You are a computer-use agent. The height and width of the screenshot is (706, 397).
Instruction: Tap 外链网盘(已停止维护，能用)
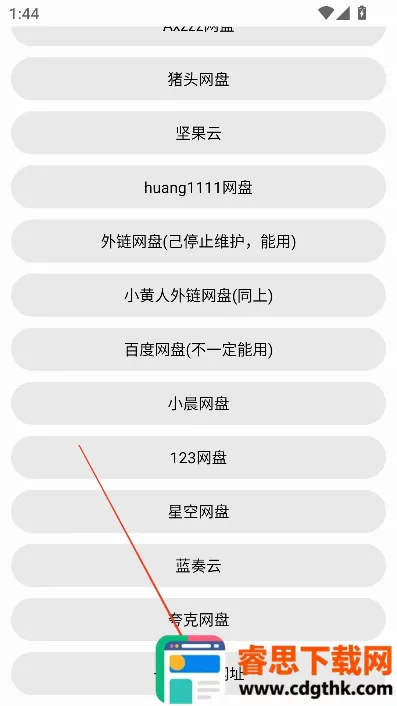pos(198,241)
